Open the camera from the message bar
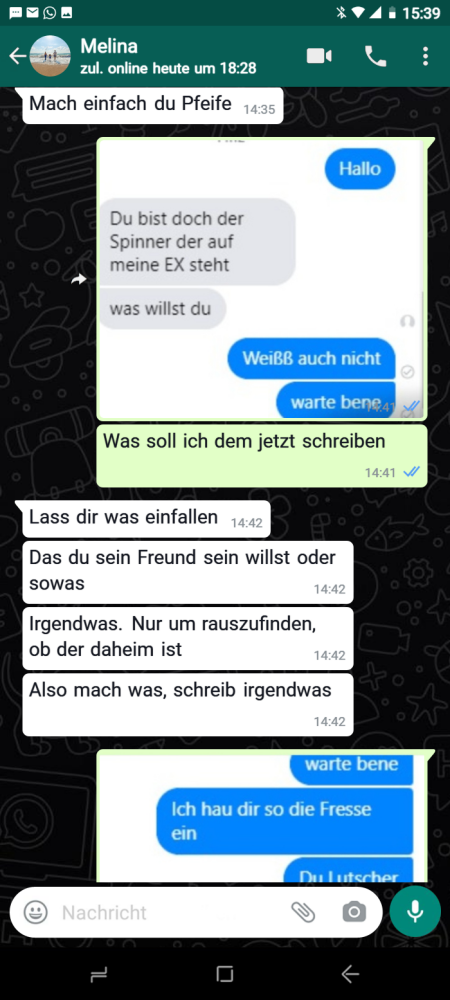The image size is (450, 1000). (354, 912)
